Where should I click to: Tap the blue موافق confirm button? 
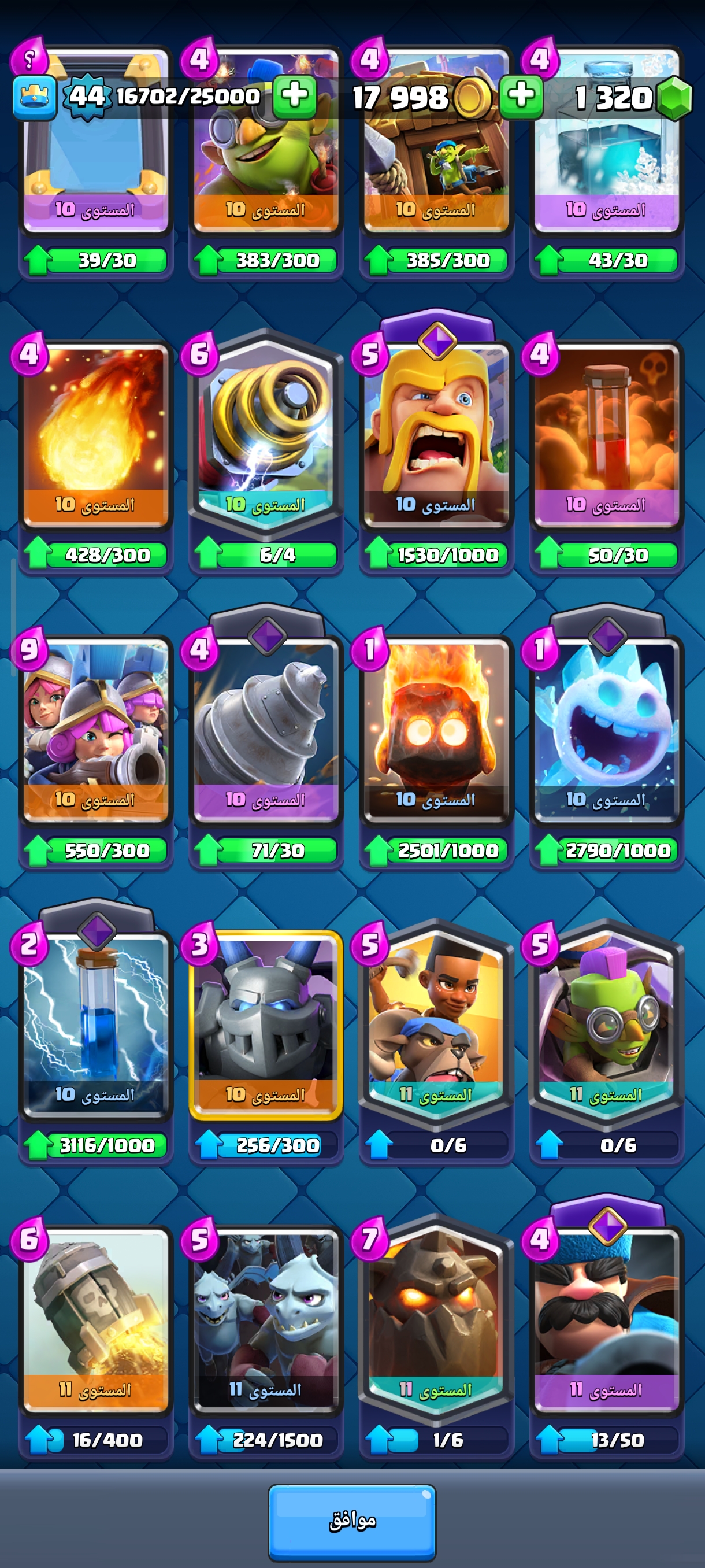(351, 1522)
